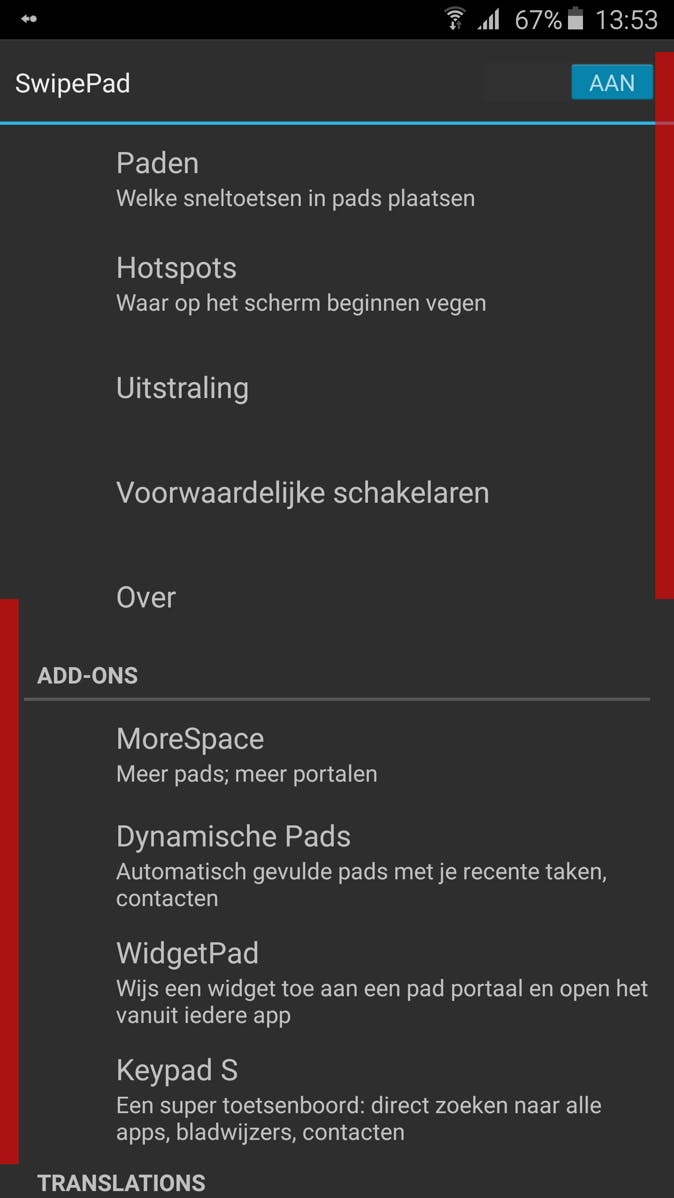Turn off the SwipePad AAN switch
The width and height of the screenshot is (674, 1198).
611,83
